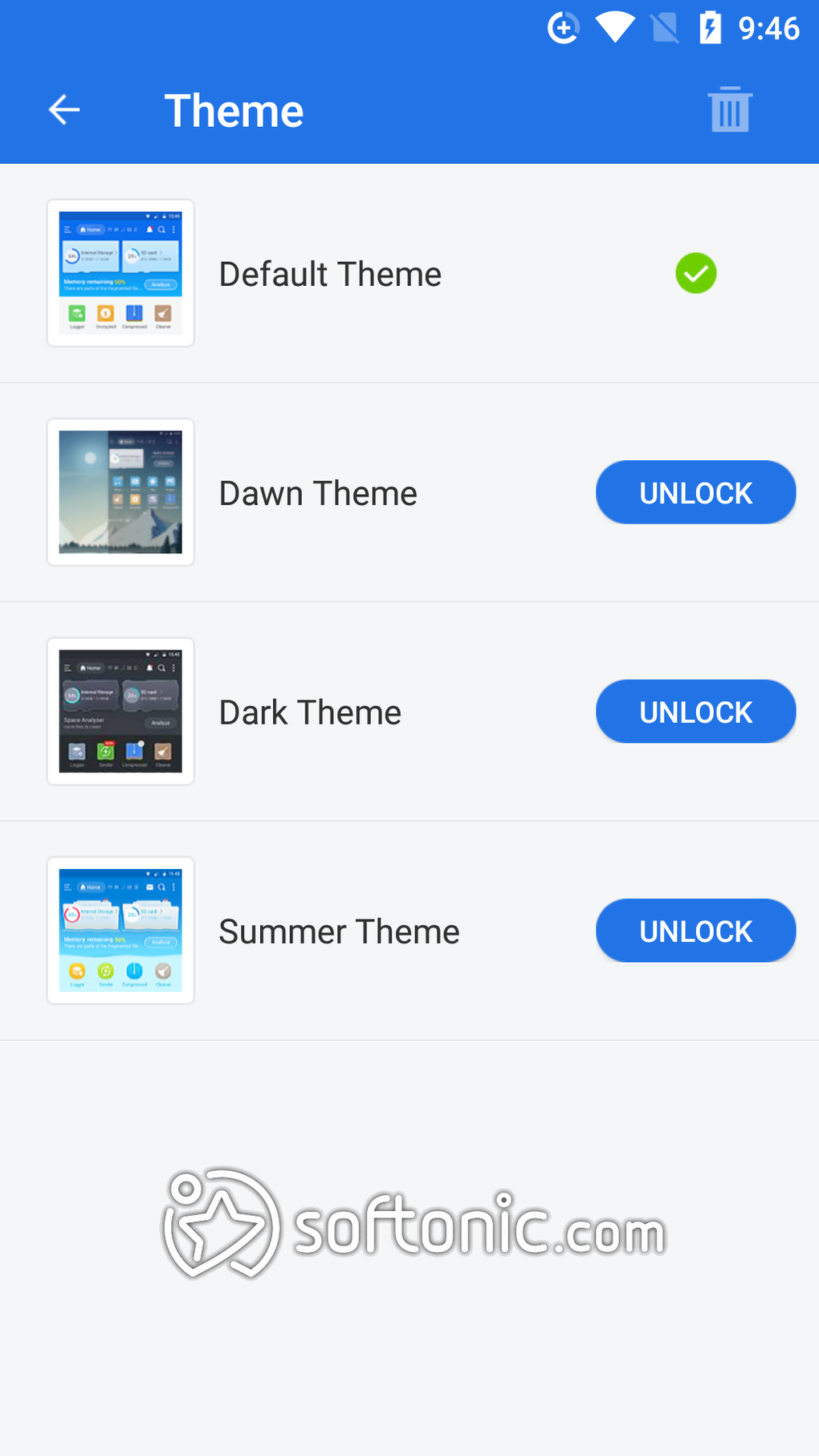Open the Summer Theme preview thumbnail
This screenshot has width=819, height=1456.
point(120,931)
